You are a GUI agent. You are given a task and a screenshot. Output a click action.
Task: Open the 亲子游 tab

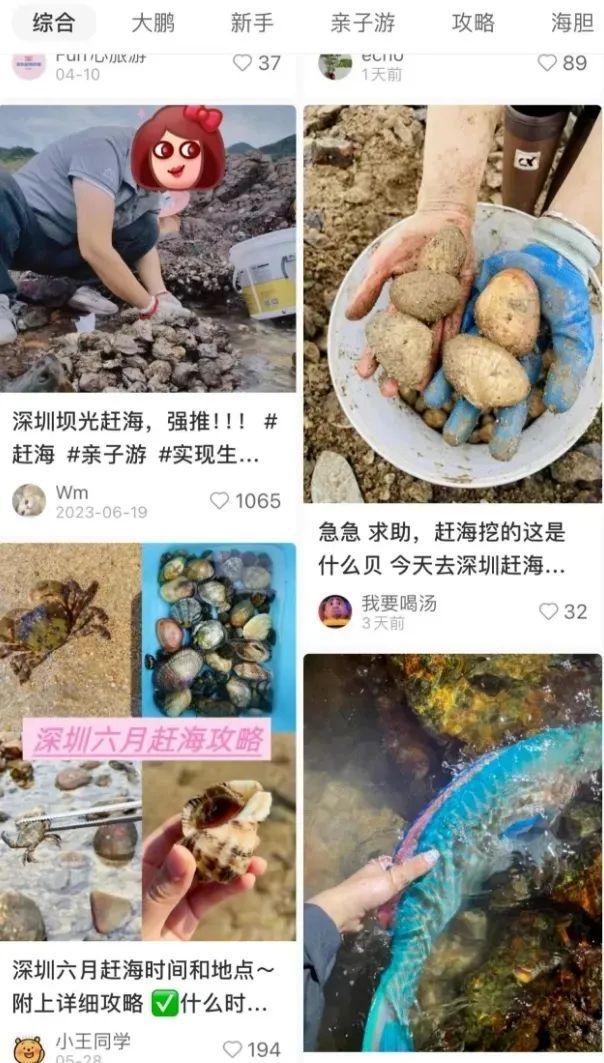pyautogui.click(x=362, y=23)
